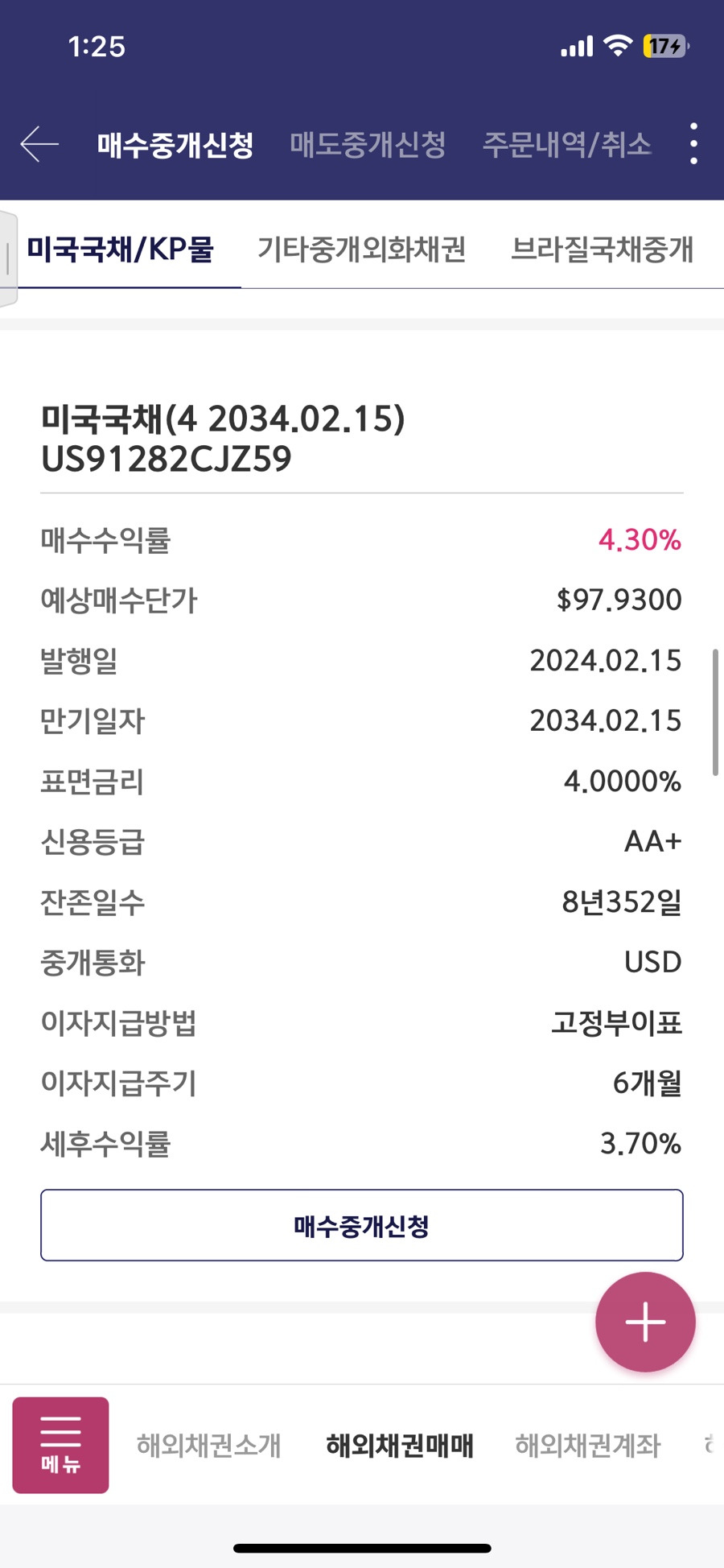This screenshot has height=1568, width=724.
Task: Select the 매수중개신청 top tab
Action: [x=175, y=145]
